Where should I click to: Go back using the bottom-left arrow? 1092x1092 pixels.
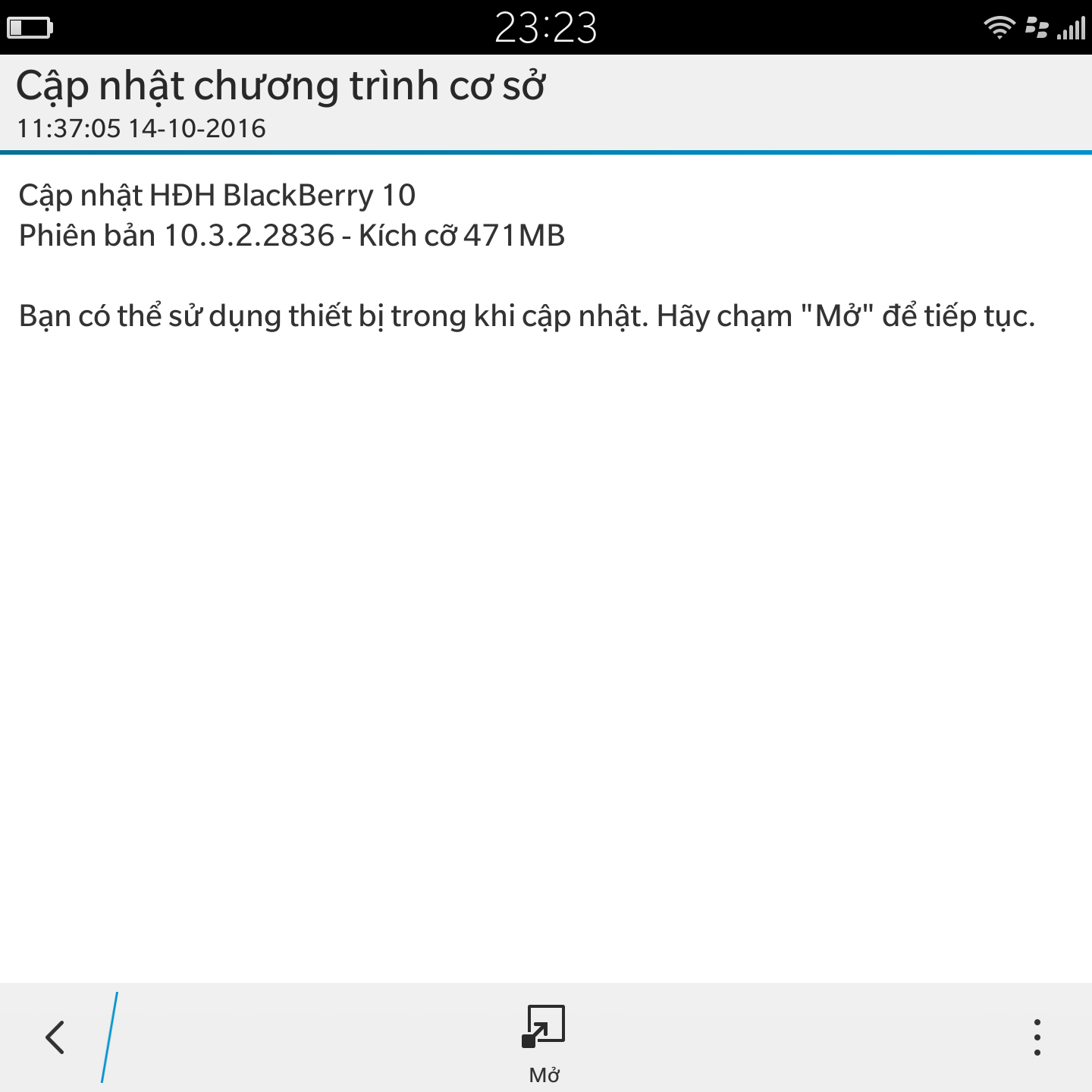coord(55,1037)
